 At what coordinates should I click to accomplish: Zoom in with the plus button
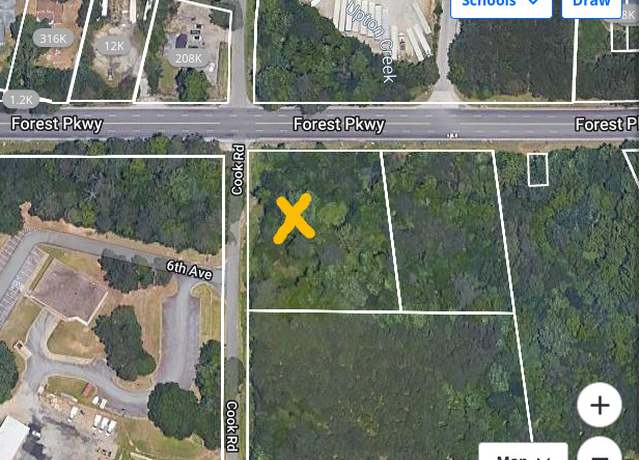[x=599, y=405]
